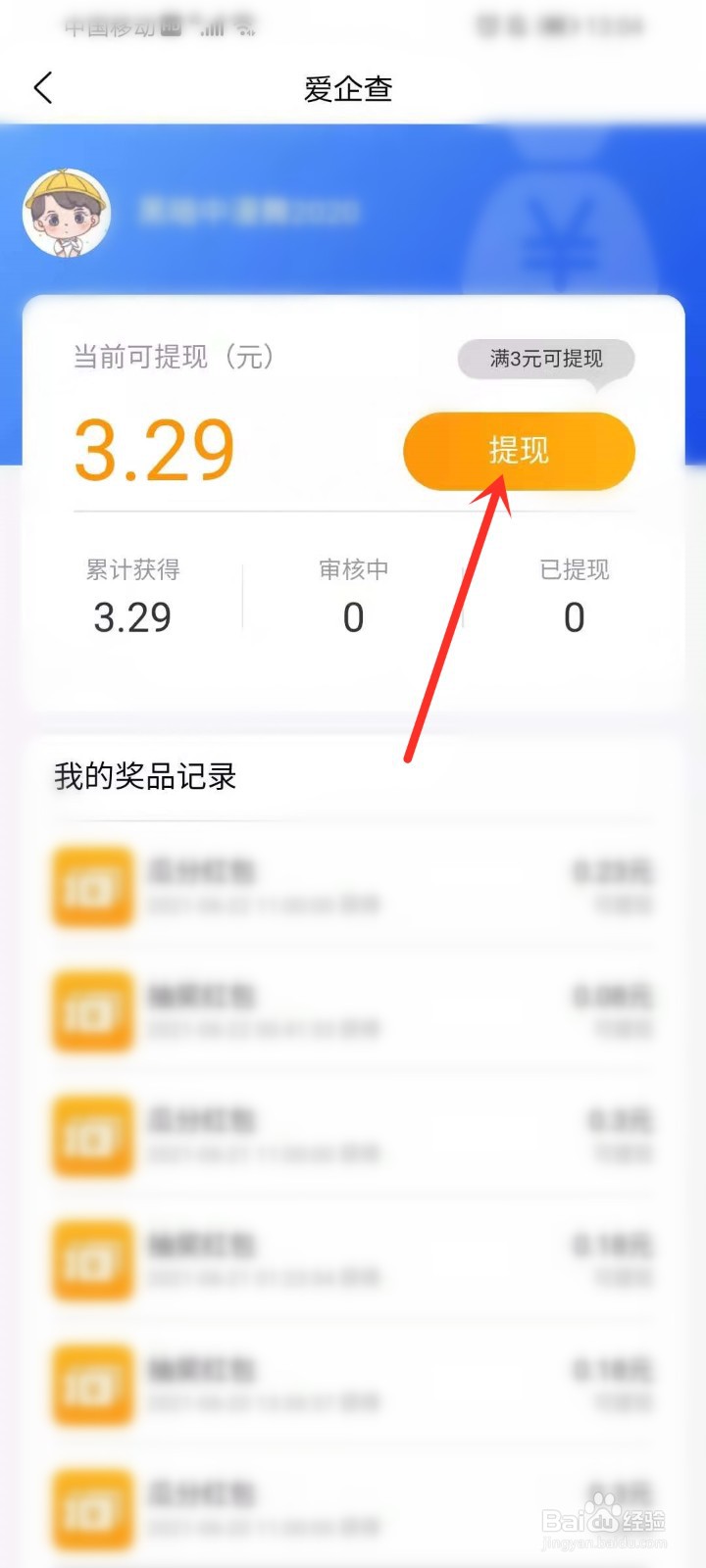
Task: Tap the fourth red packet icon in the list
Action: [x=91, y=1259]
